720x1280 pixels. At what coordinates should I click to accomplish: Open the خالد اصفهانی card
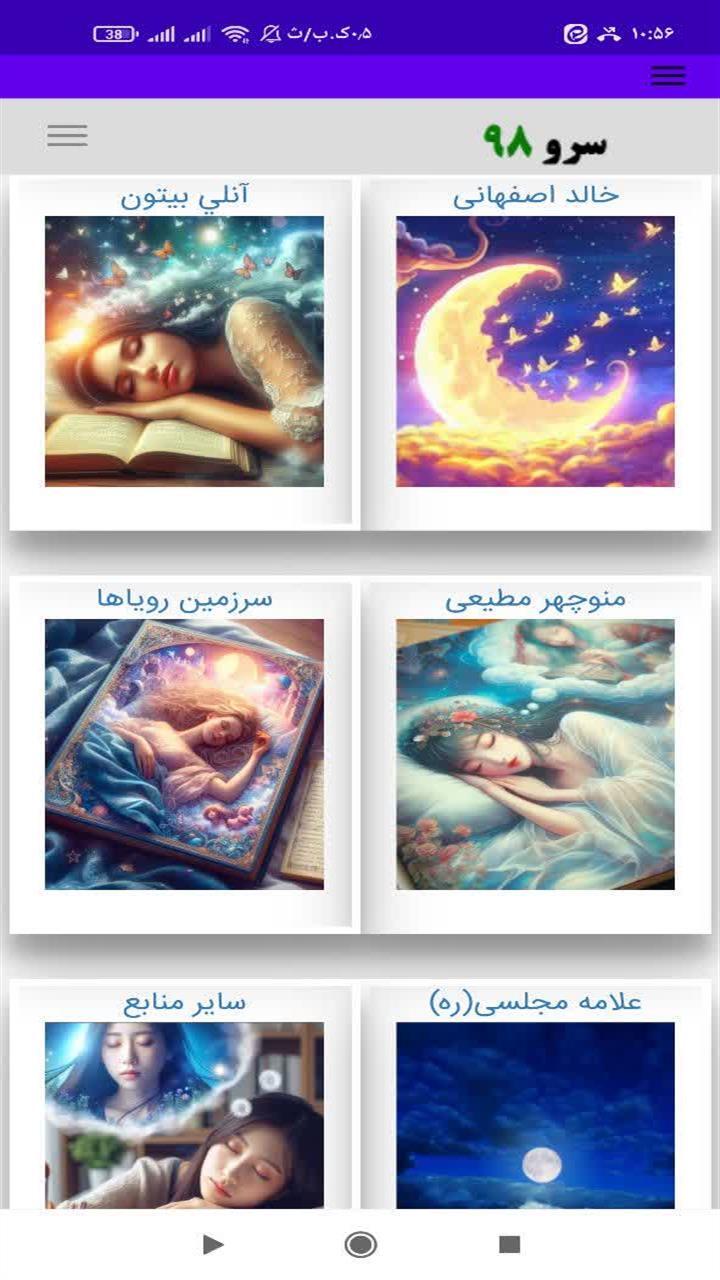tap(535, 351)
